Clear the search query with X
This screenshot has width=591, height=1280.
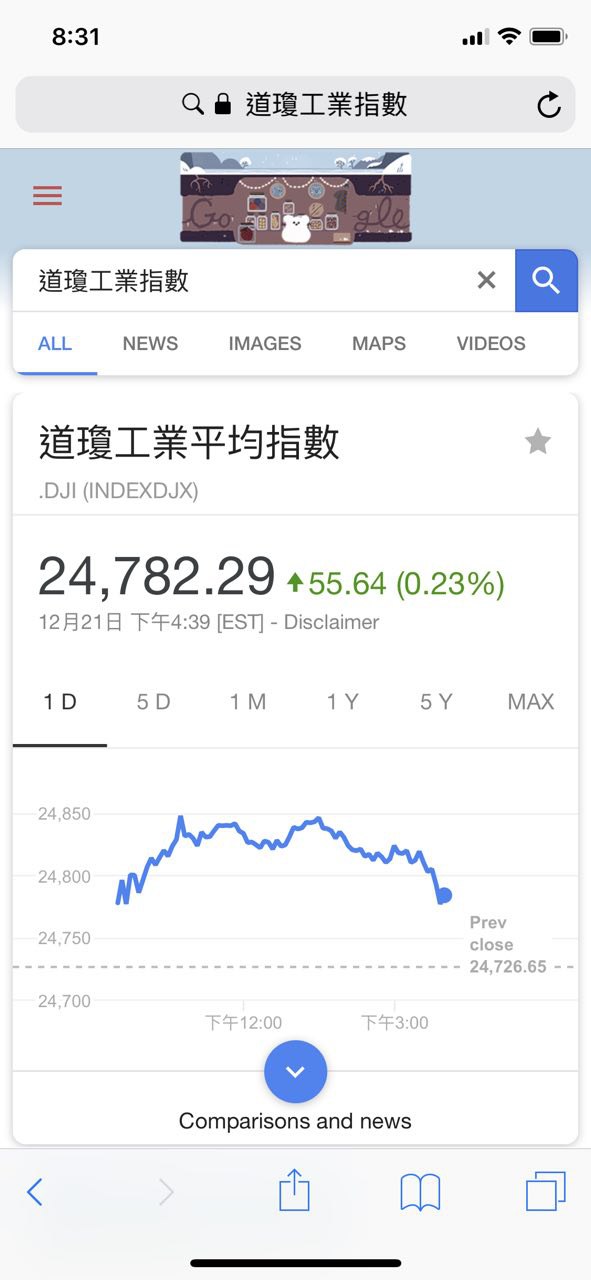tap(486, 281)
